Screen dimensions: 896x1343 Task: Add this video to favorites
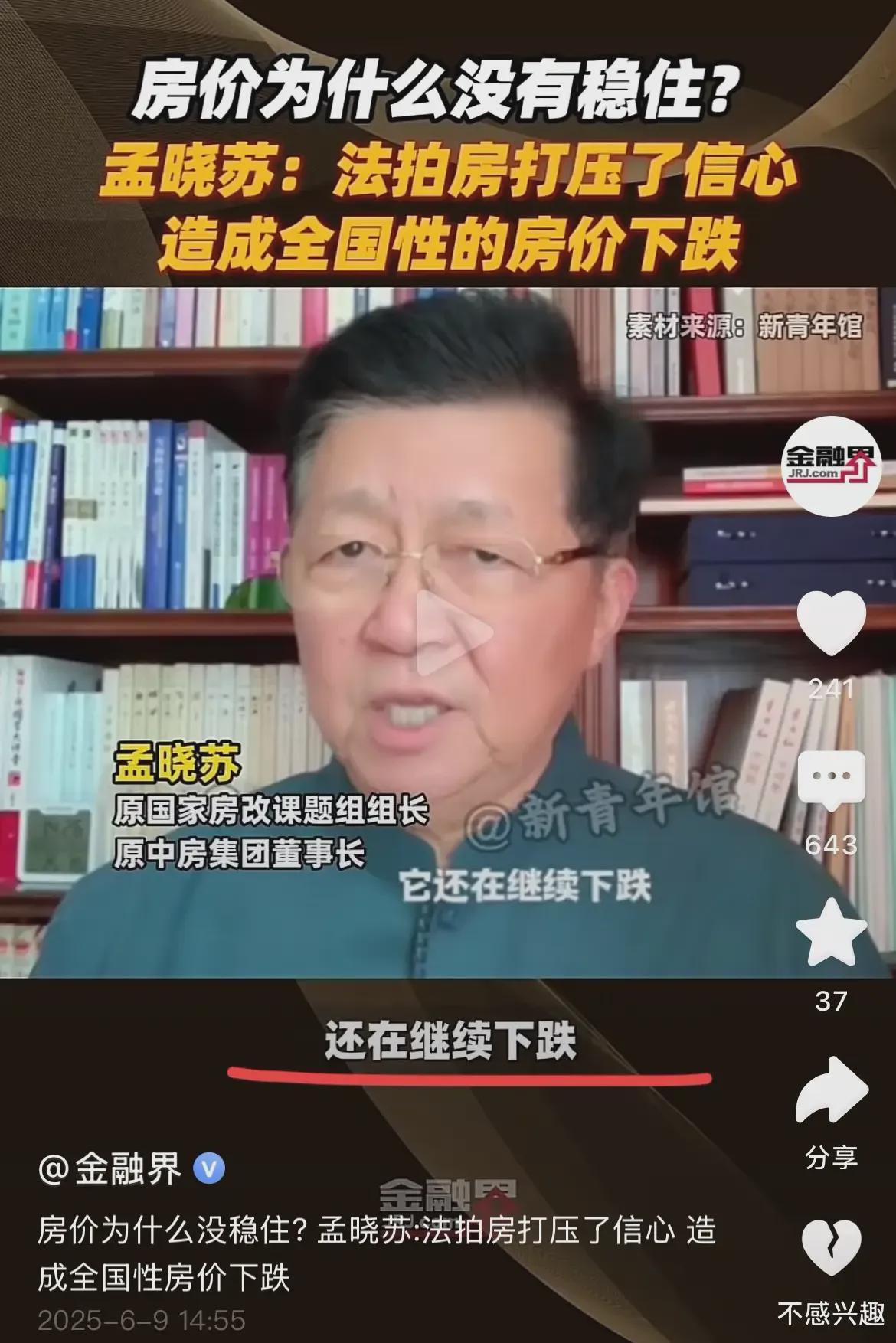[831, 933]
